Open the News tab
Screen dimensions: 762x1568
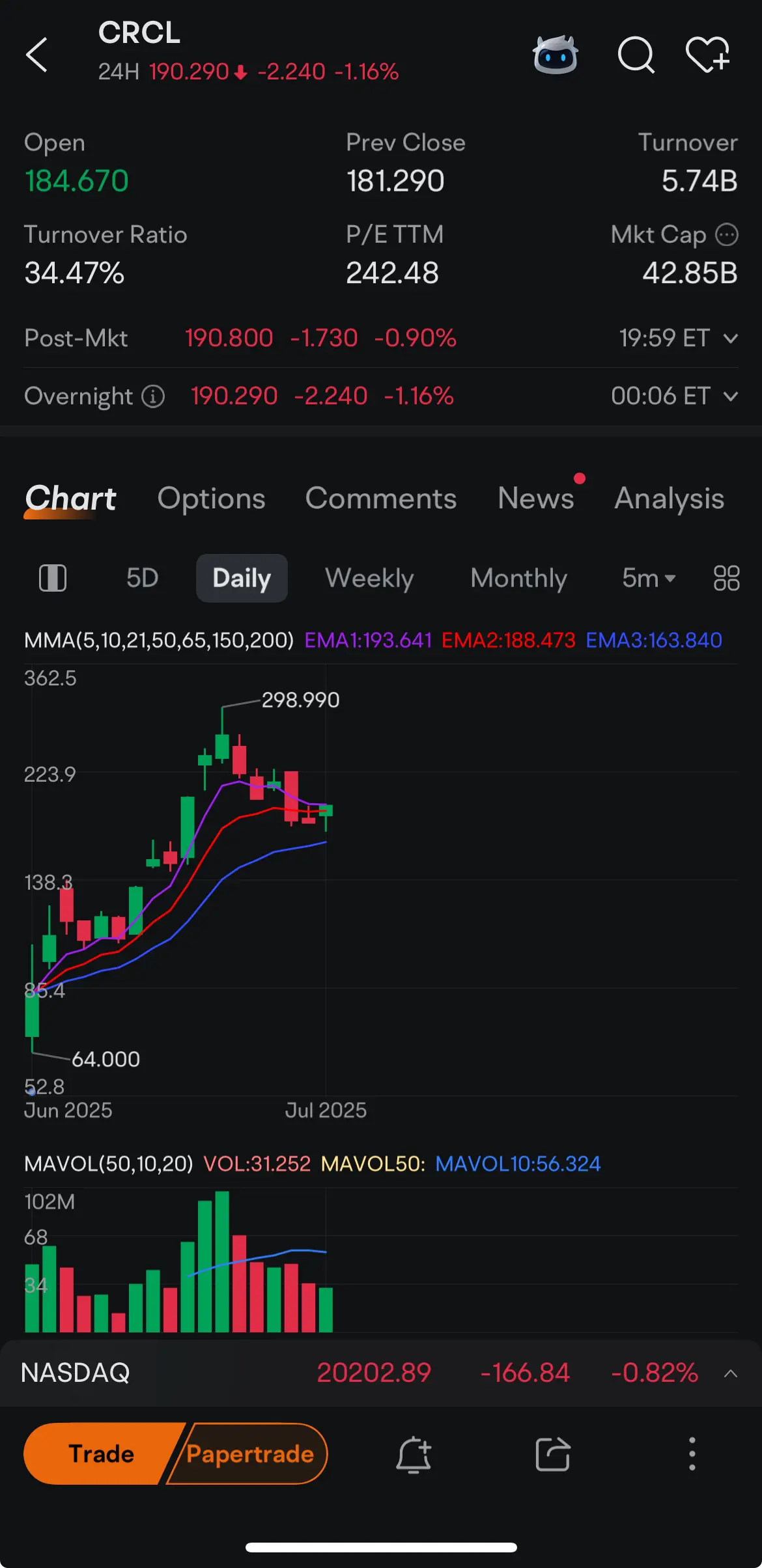point(536,499)
